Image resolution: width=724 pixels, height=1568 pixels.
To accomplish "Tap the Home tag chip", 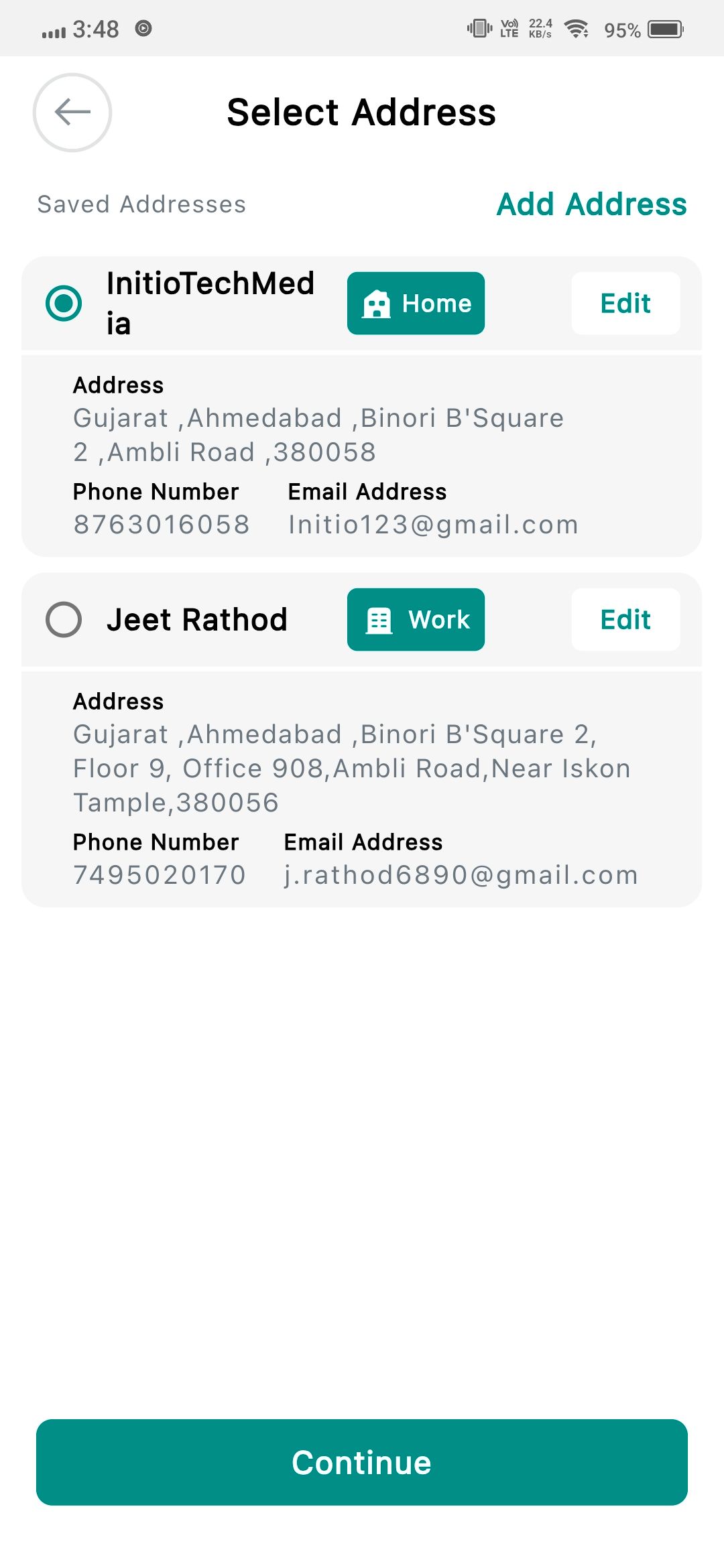I will (416, 304).
